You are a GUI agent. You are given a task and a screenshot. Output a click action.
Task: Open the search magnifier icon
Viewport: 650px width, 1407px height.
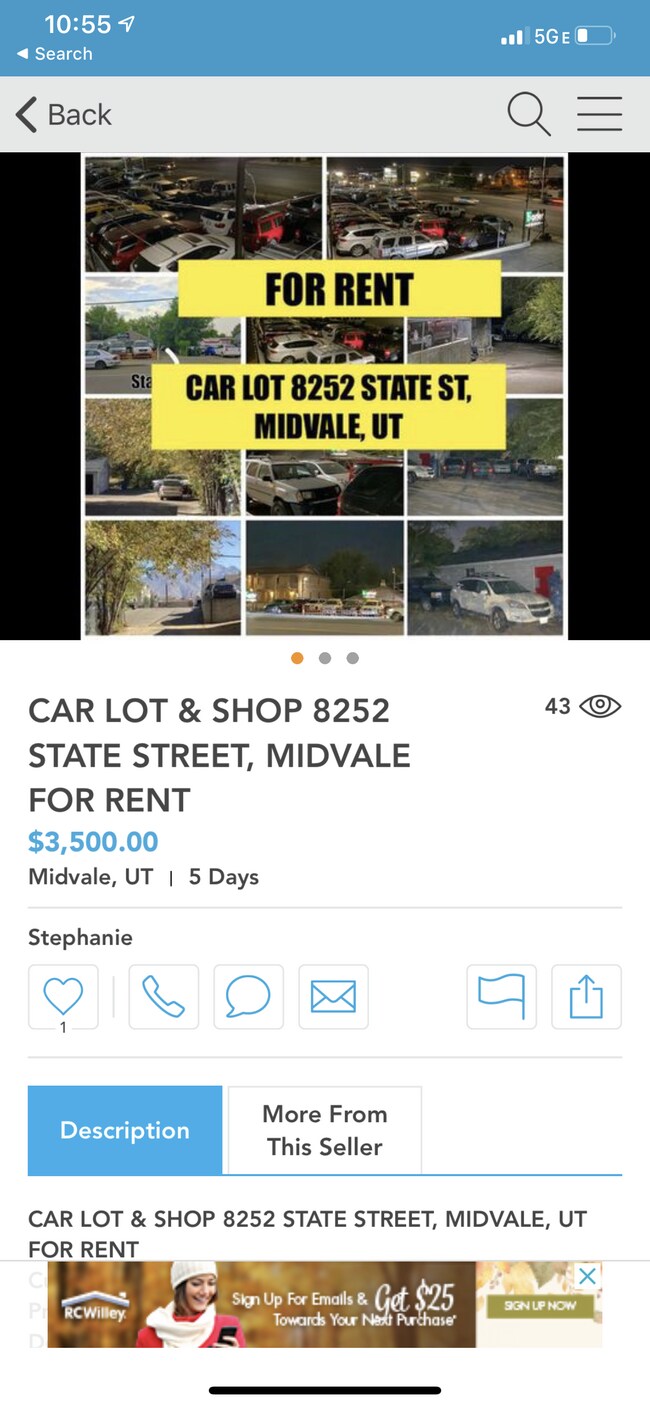[x=528, y=114]
